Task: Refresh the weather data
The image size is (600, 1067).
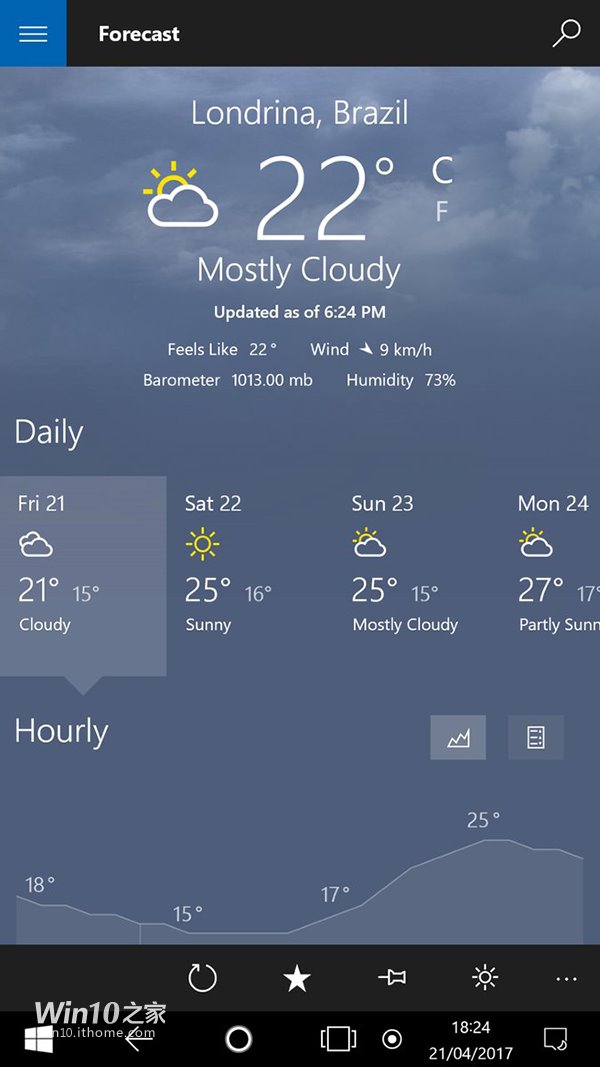Action: 202,977
